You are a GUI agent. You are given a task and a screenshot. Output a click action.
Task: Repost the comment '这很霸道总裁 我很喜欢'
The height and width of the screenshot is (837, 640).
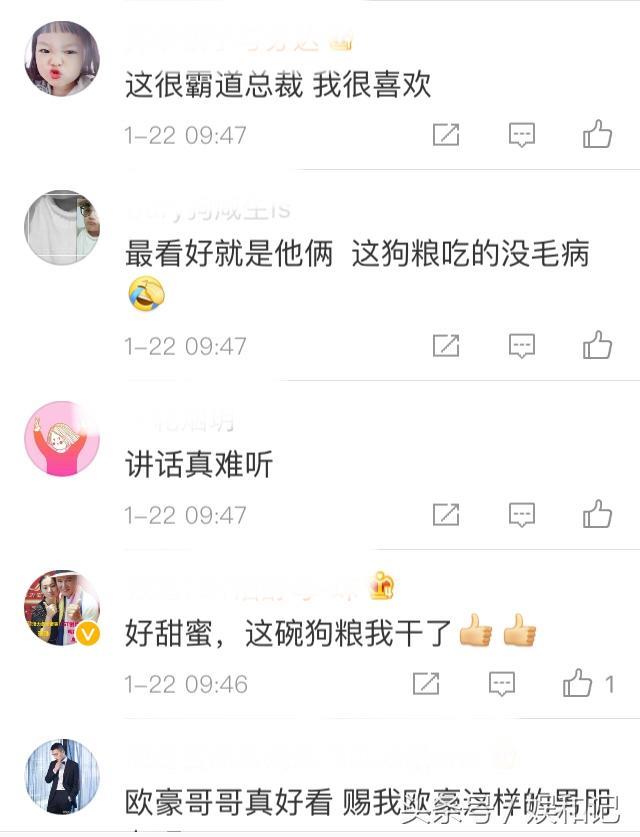tap(446, 135)
